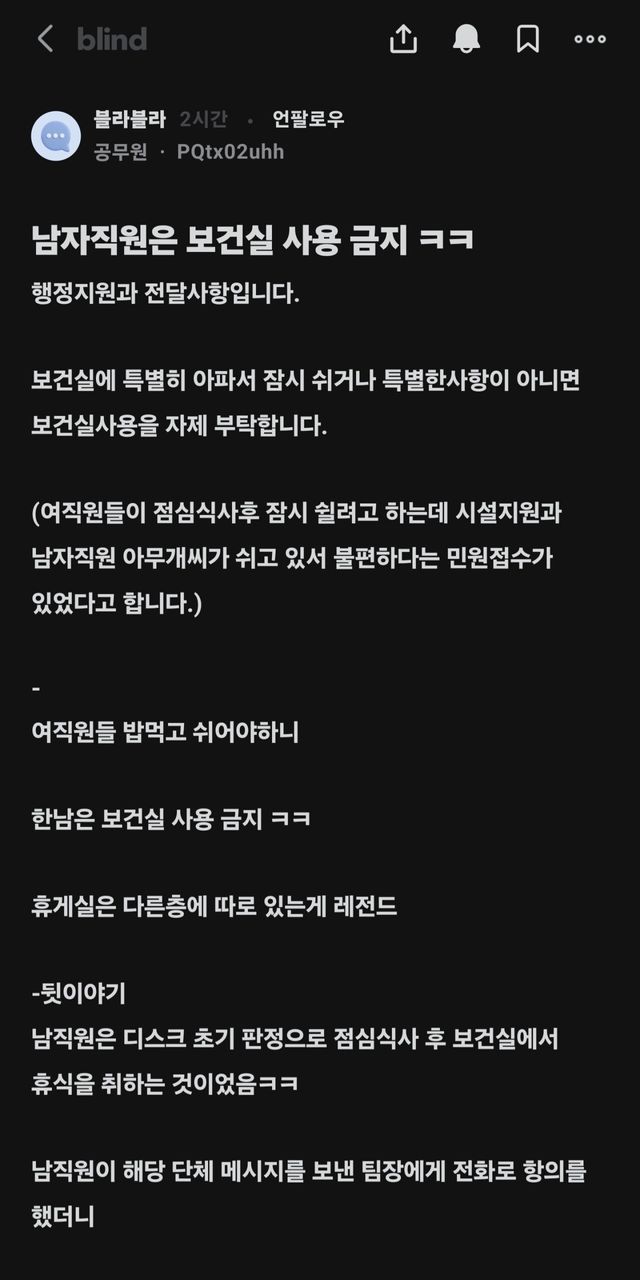Image resolution: width=640 pixels, height=1280 pixels.
Task: Open the profile avatar of 블라블라
Action: click(x=56, y=136)
